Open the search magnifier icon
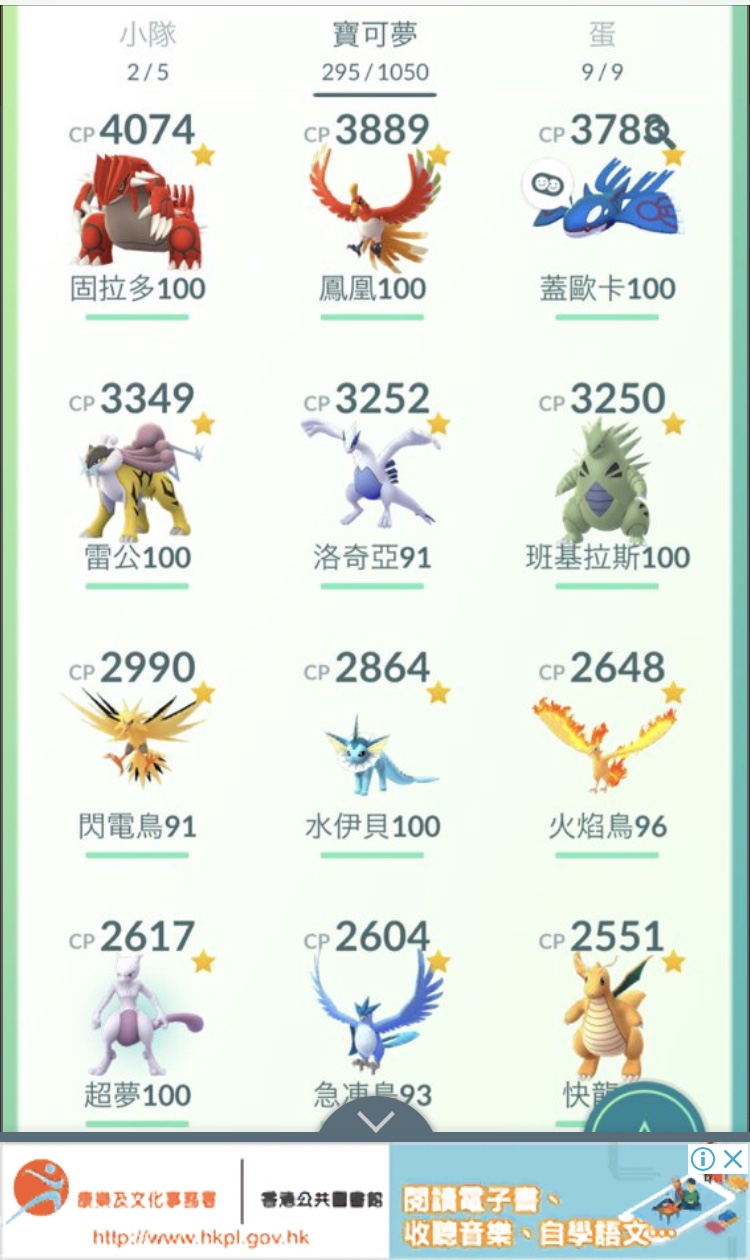 point(661,130)
